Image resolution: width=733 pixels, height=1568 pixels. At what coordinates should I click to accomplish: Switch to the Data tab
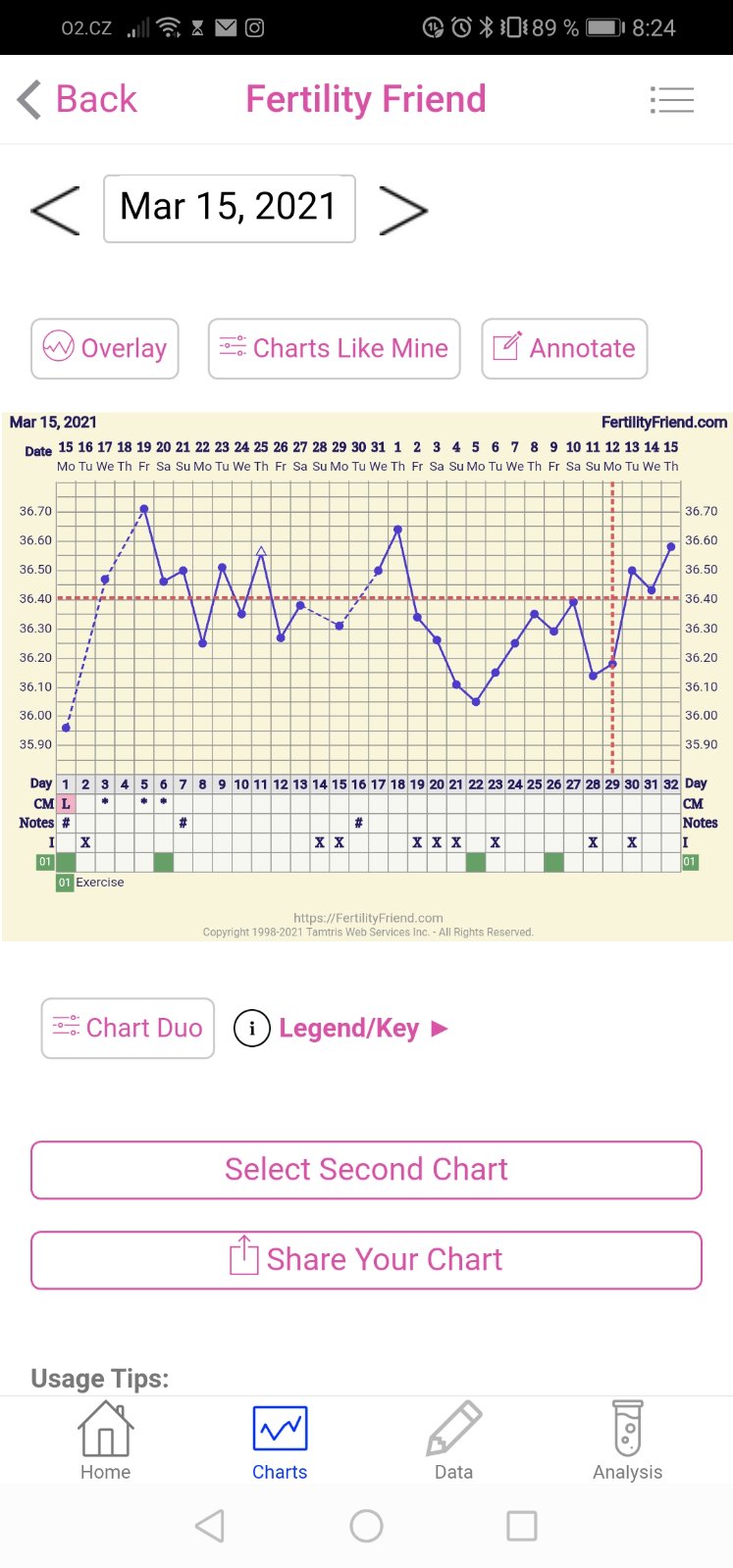[453, 1442]
